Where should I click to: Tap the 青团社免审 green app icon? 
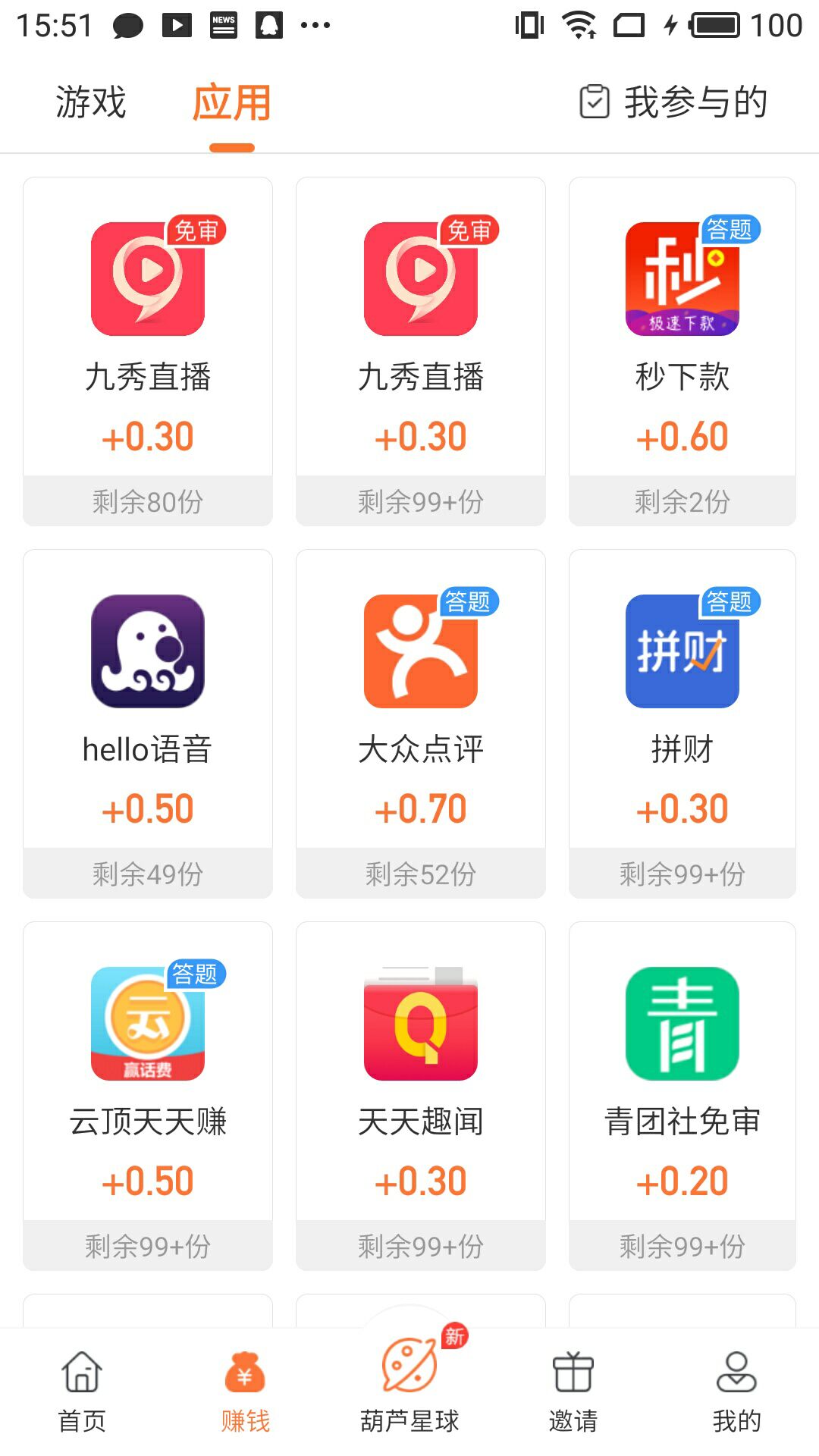pyautogui.click(x=681, y=1022)
